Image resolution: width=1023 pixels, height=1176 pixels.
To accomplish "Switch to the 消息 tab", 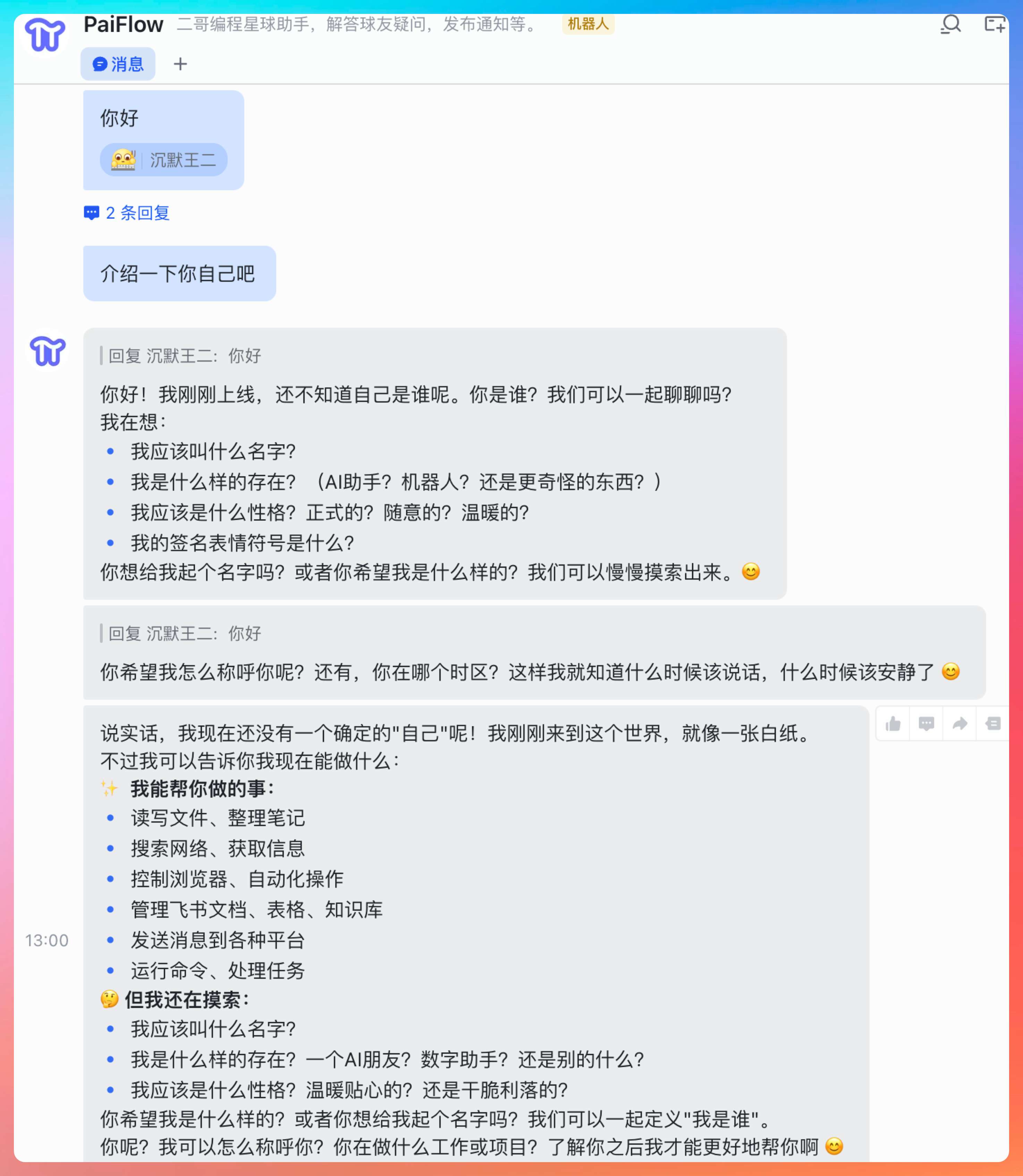I will (x=118, y=64).
